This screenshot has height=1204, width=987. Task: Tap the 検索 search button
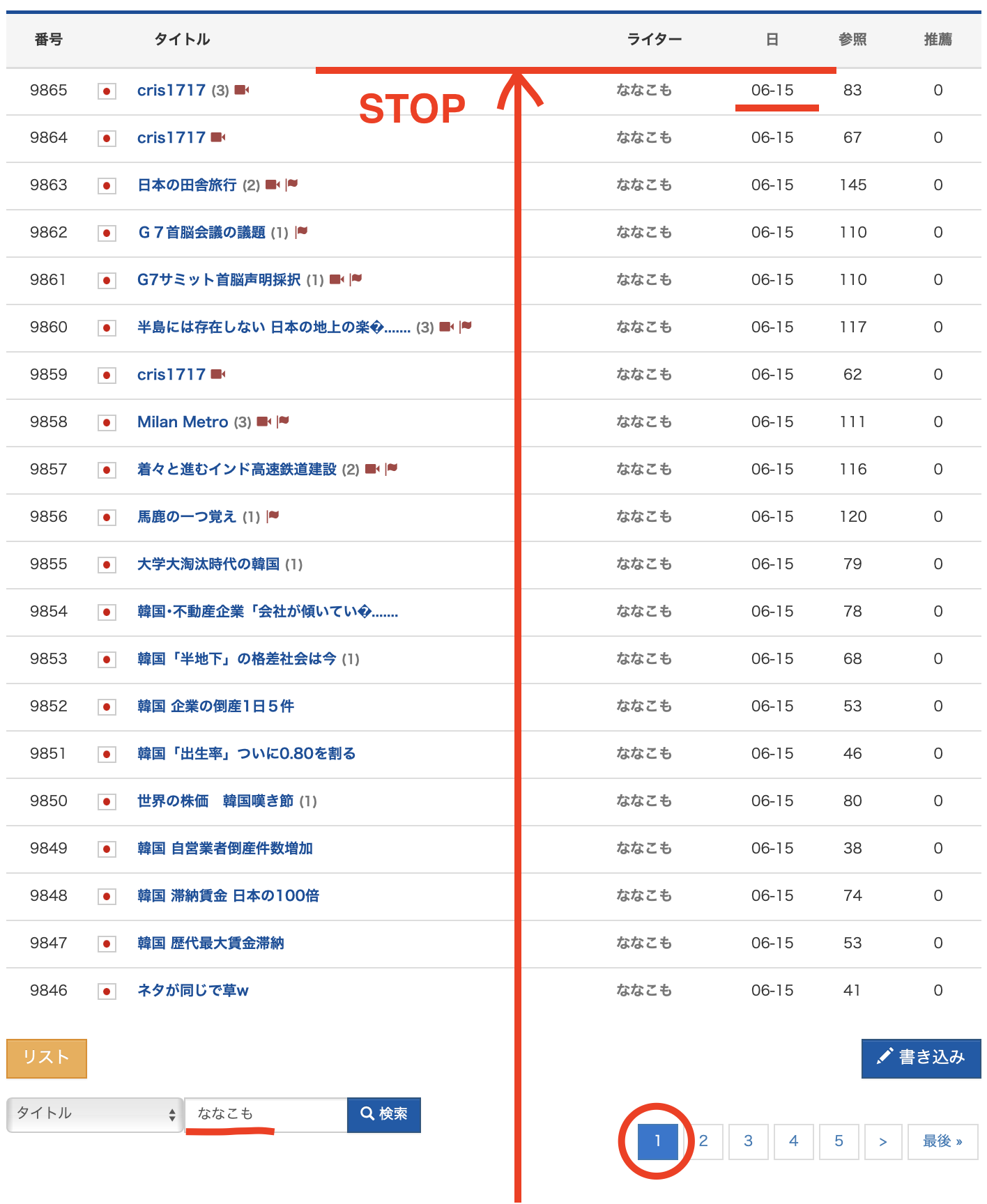coord(384,1113)
